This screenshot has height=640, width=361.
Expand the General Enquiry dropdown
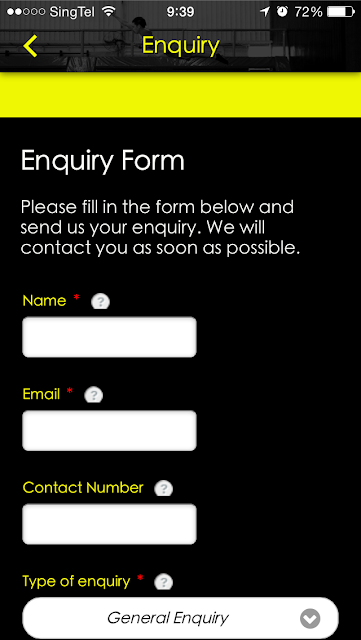(x=180, y=618)
